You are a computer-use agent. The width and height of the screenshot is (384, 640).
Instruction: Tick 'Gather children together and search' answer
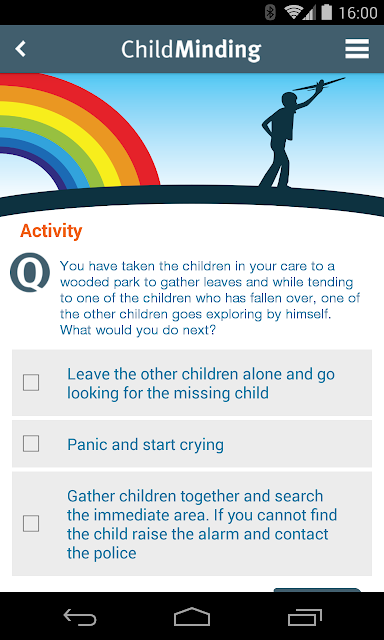point(31,524)
